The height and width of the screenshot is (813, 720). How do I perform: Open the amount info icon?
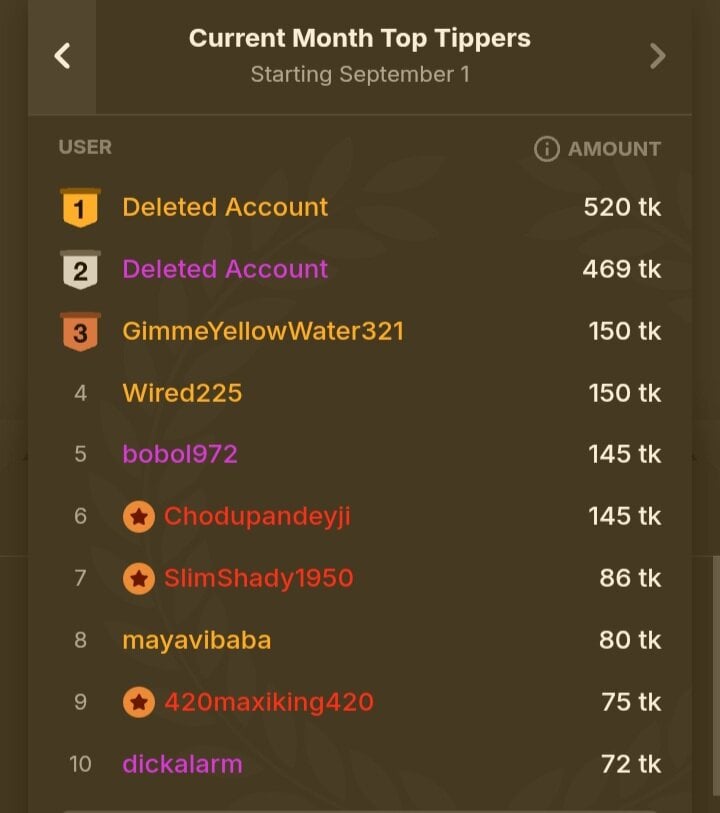tap(546, 149)
